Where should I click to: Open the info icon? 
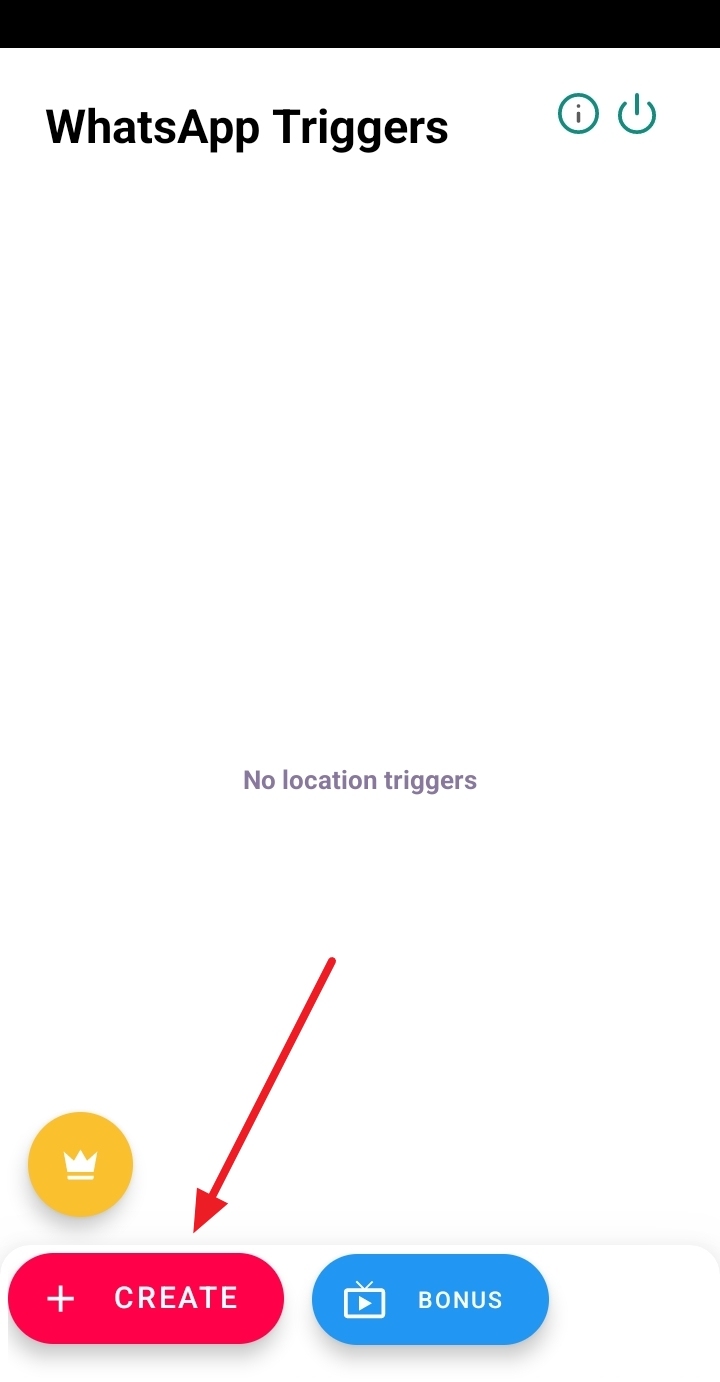pyautogui.click(x=578, y=114)
